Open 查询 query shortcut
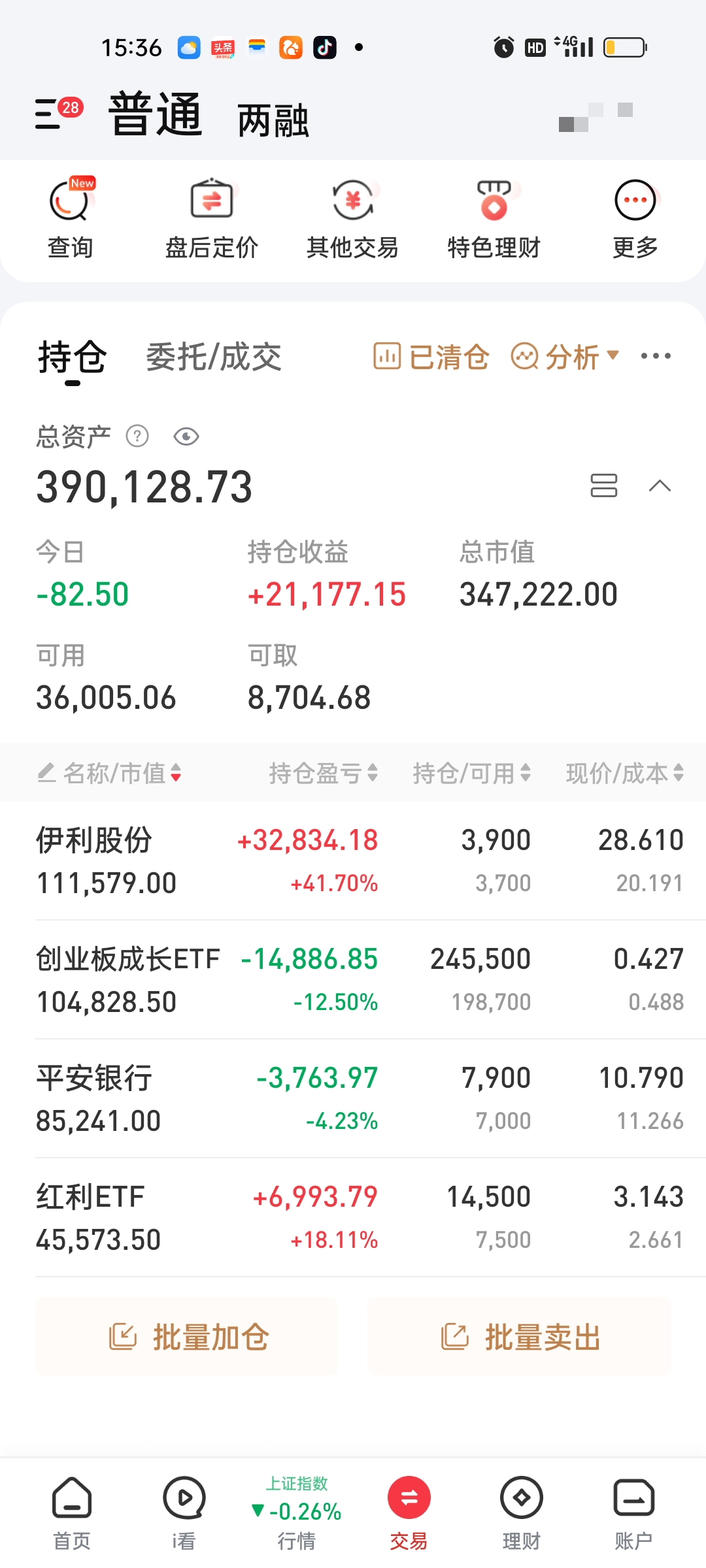 click(x=70, y=220)
